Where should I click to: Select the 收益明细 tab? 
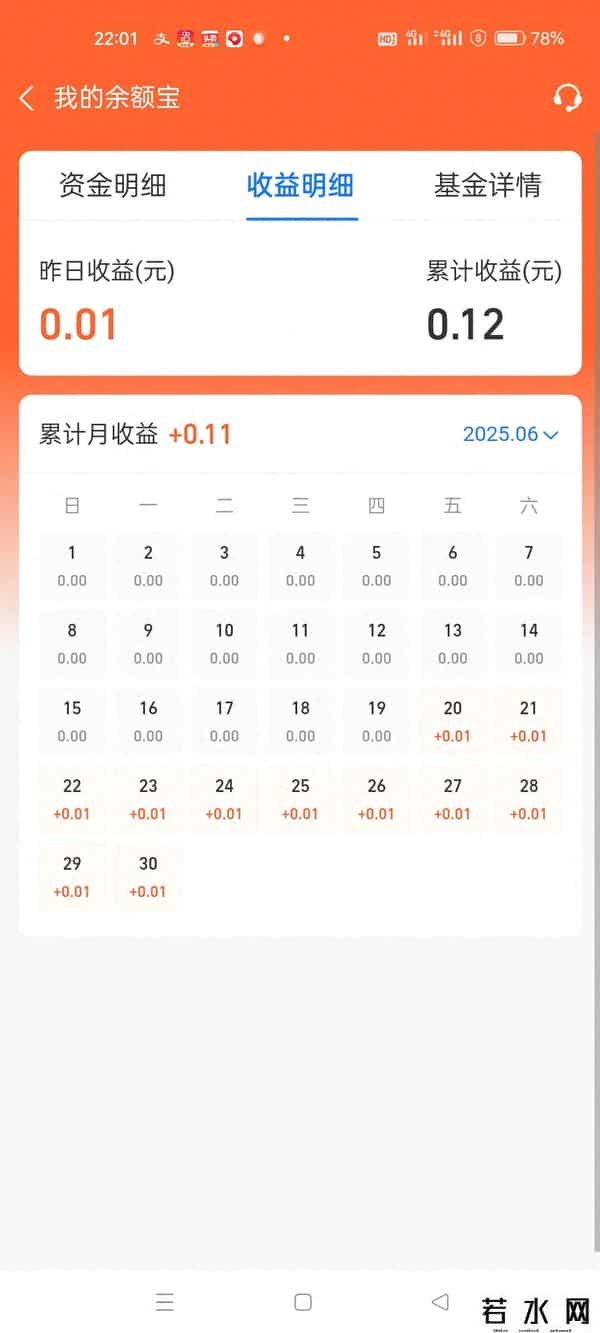click(300, 185)
